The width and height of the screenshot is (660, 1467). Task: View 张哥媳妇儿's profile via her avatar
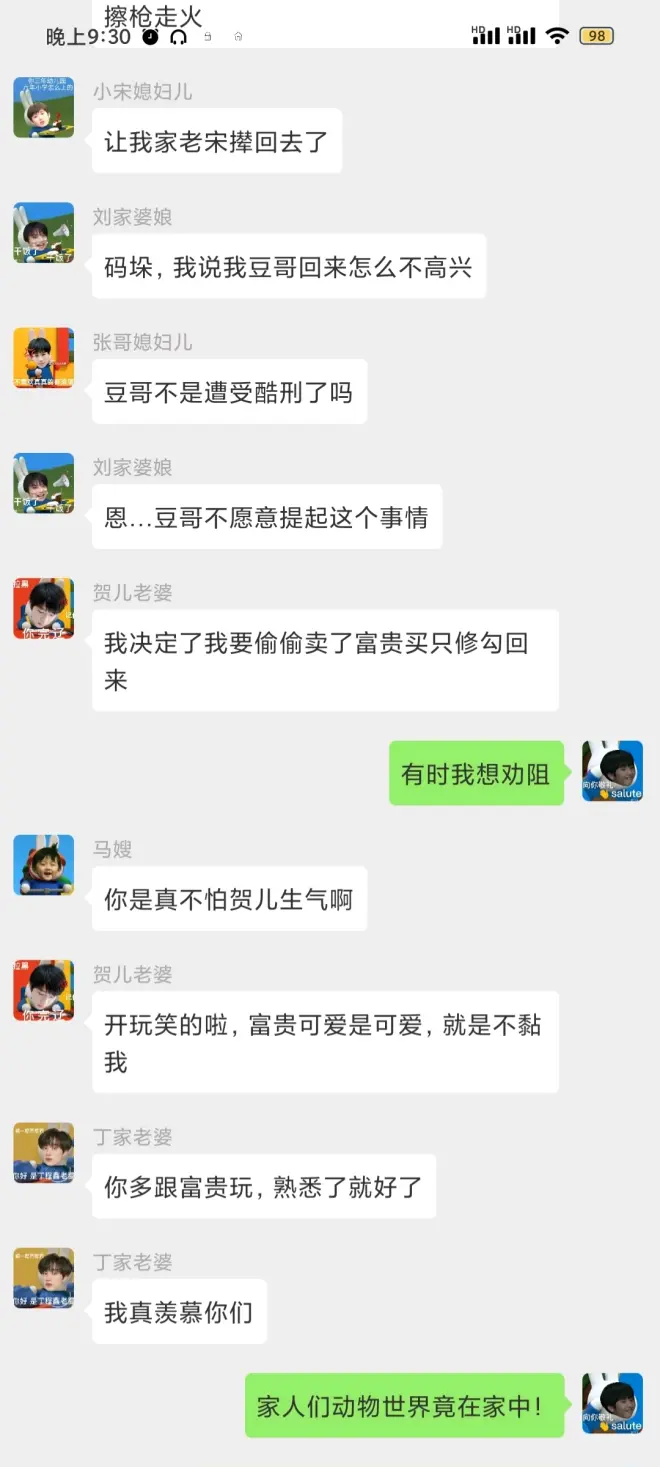pyautogui.click(x=43, y=358)
